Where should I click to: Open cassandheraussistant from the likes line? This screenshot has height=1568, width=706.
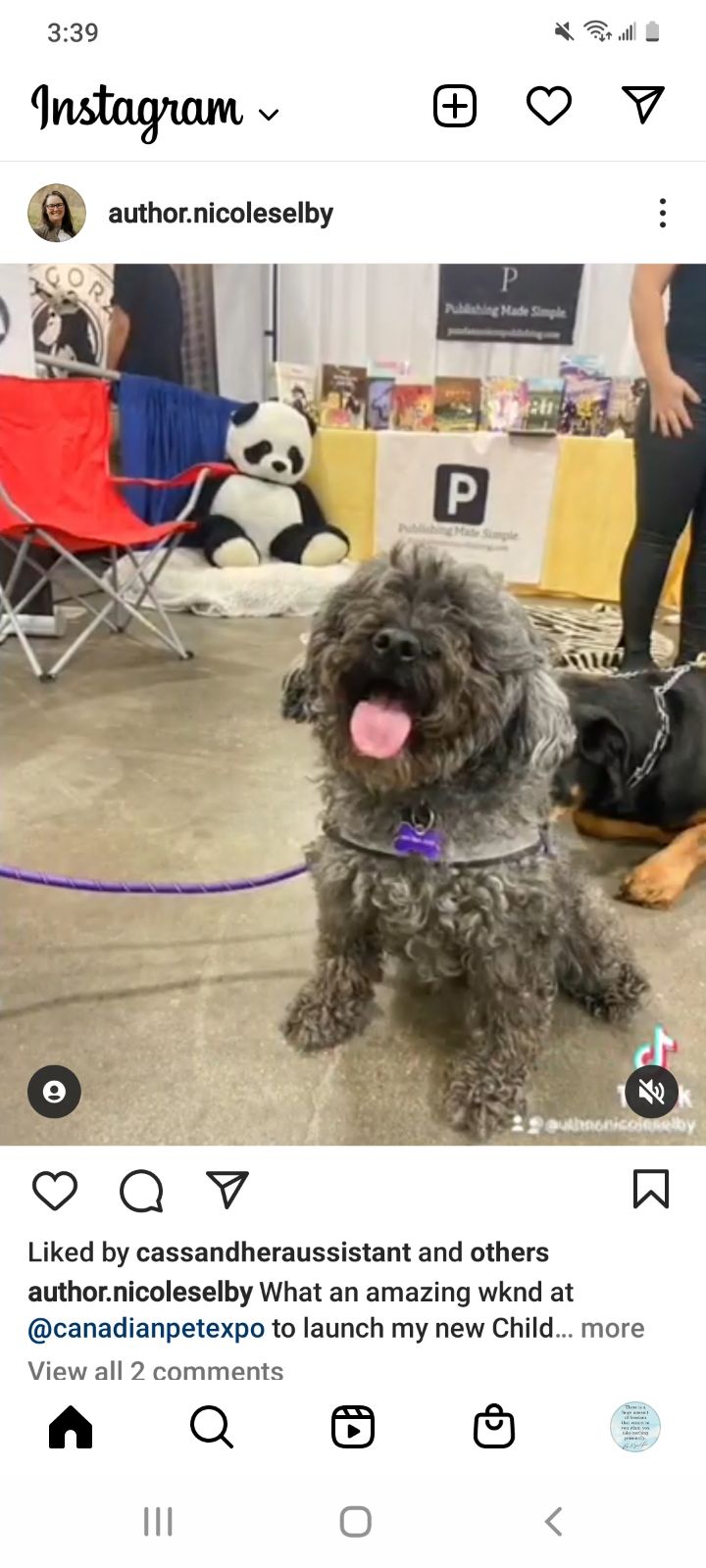tap(274, 1252)
